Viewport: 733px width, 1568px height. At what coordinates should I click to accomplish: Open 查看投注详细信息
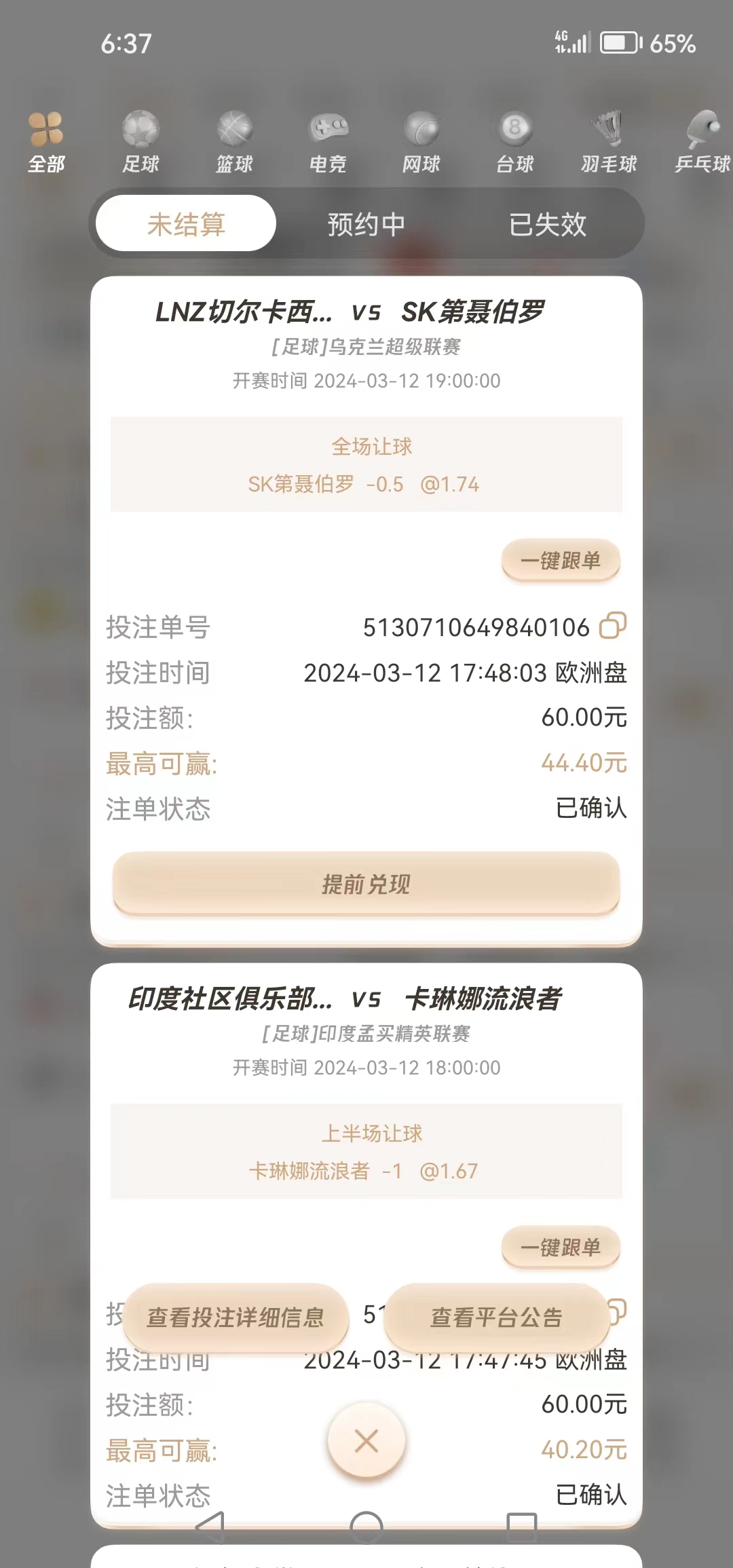pos(236,1318)
